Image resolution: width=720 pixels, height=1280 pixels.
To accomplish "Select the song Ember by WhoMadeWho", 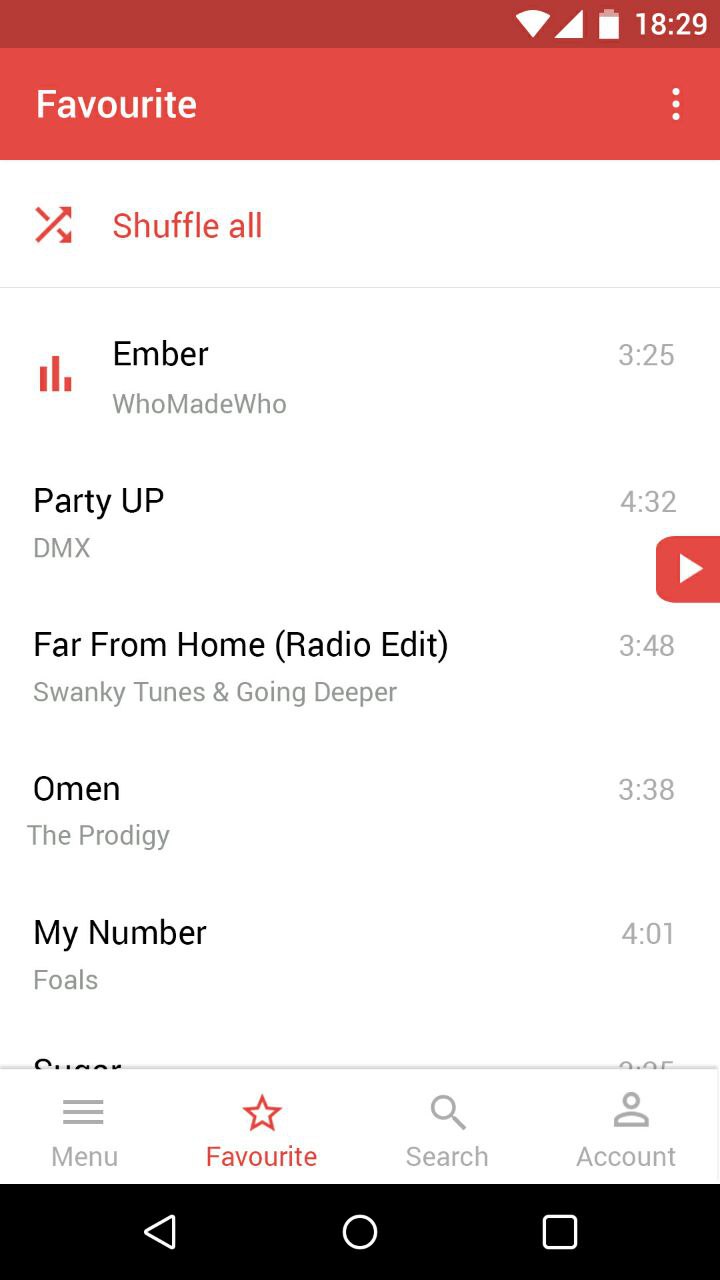I will coord(360,378).
